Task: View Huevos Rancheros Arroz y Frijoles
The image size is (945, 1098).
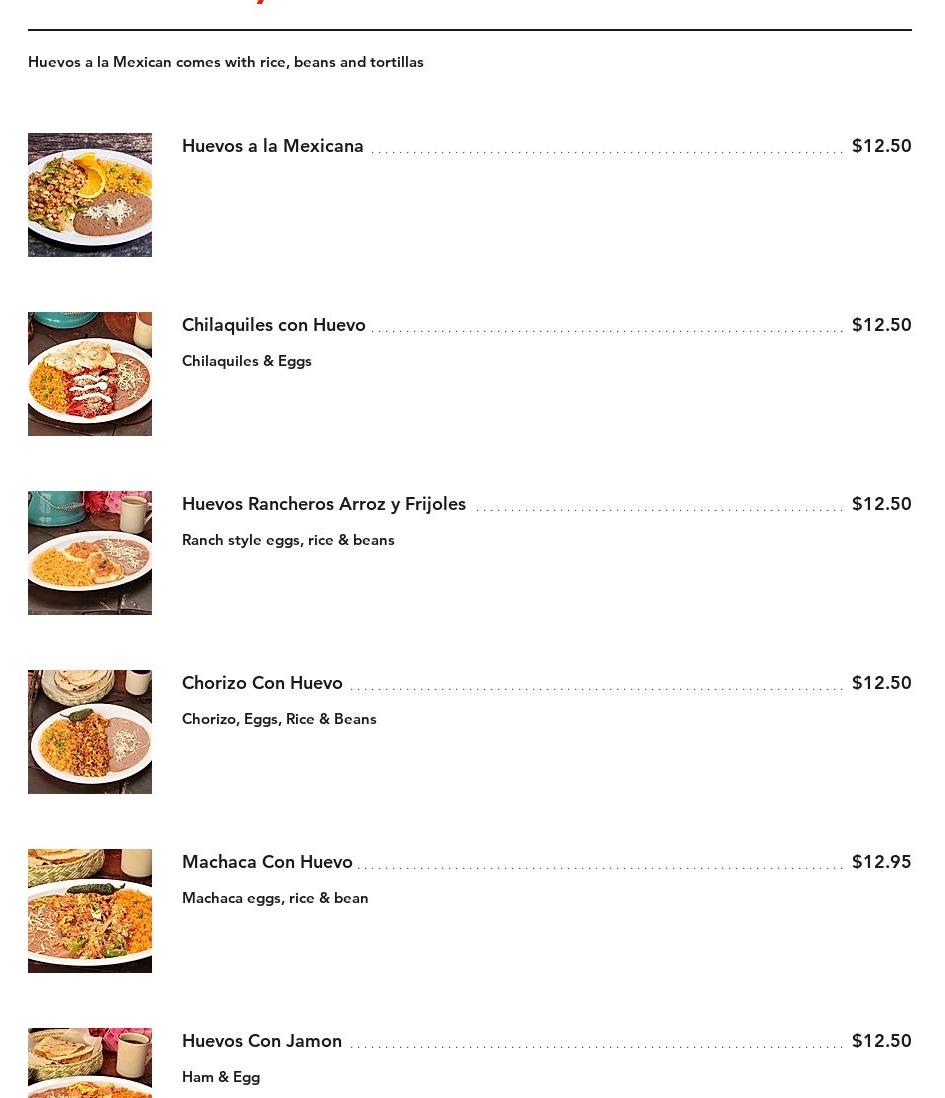Action: tap(324, 504)
